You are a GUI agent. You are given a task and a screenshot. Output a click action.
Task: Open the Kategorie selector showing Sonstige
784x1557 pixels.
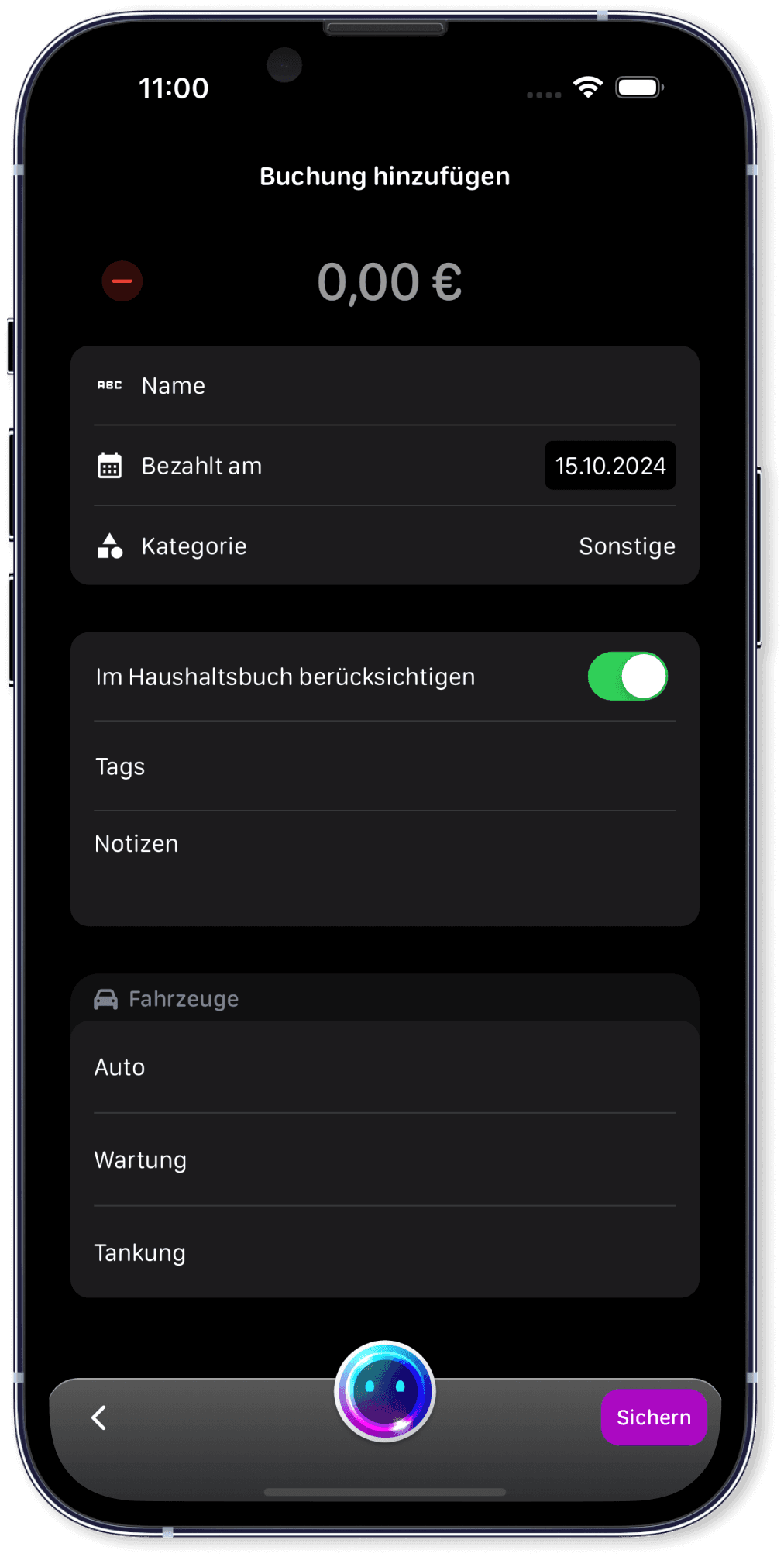click(627, 546)
